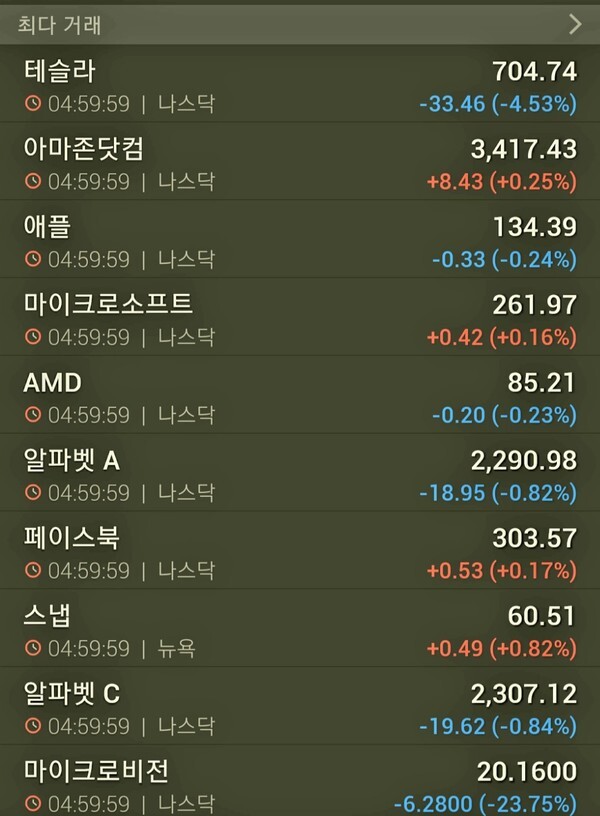This screenshot has width=600, height=816.
Task: Expand the 최다 거래 section chevron
Action: [575, 25]
